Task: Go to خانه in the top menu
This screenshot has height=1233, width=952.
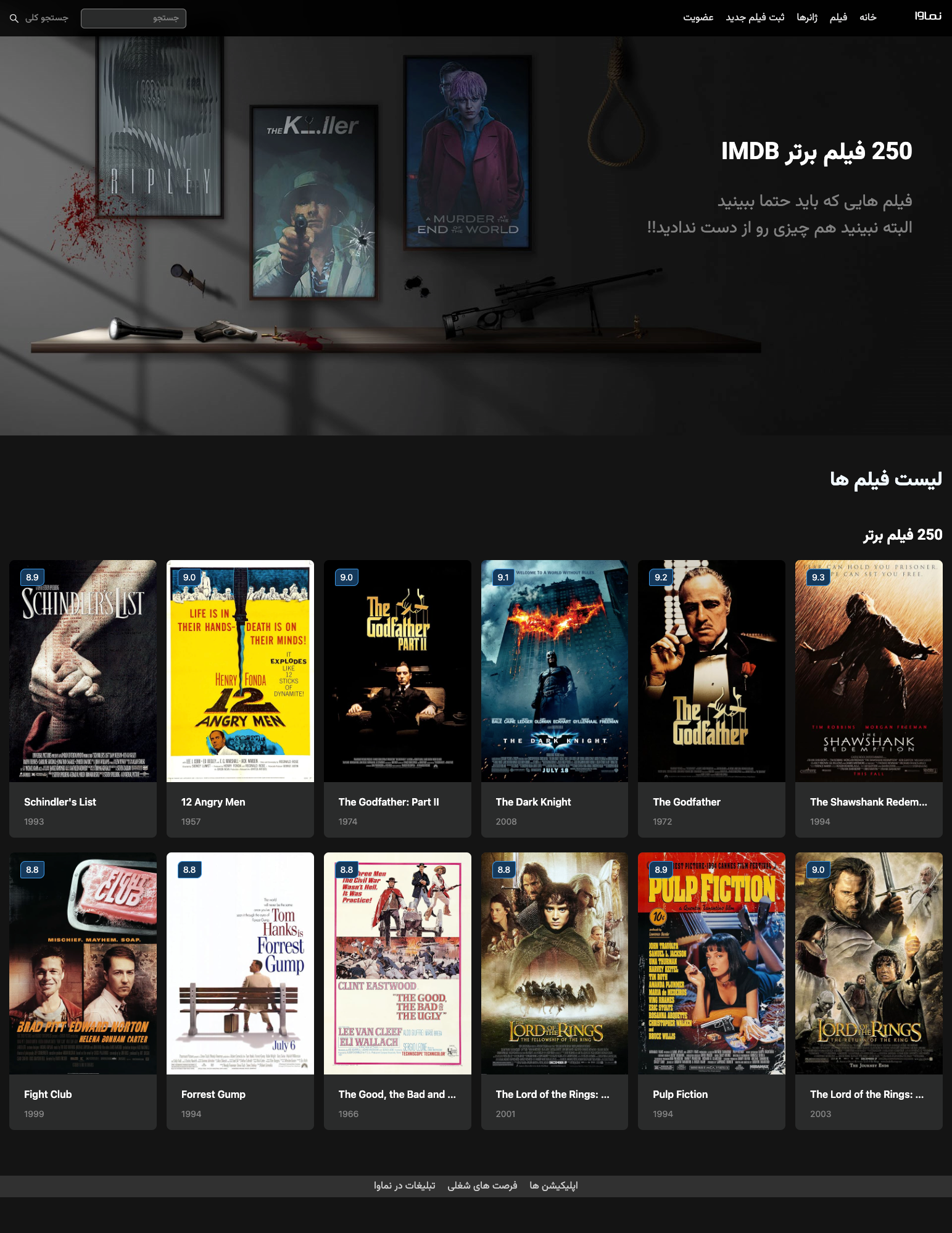Action: [x=867, y=17]
